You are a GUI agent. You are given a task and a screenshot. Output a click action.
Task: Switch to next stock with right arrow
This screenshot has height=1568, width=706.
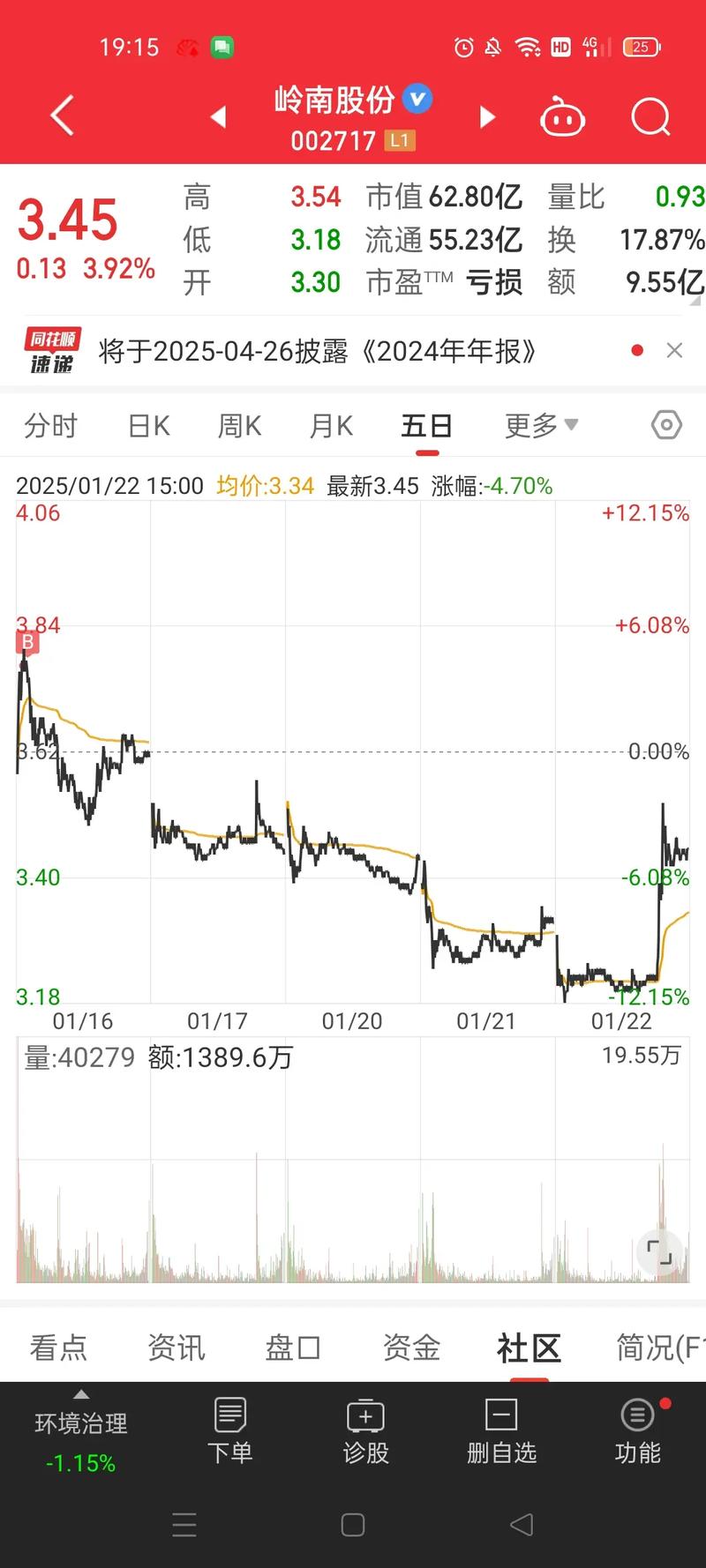[487, 116]
